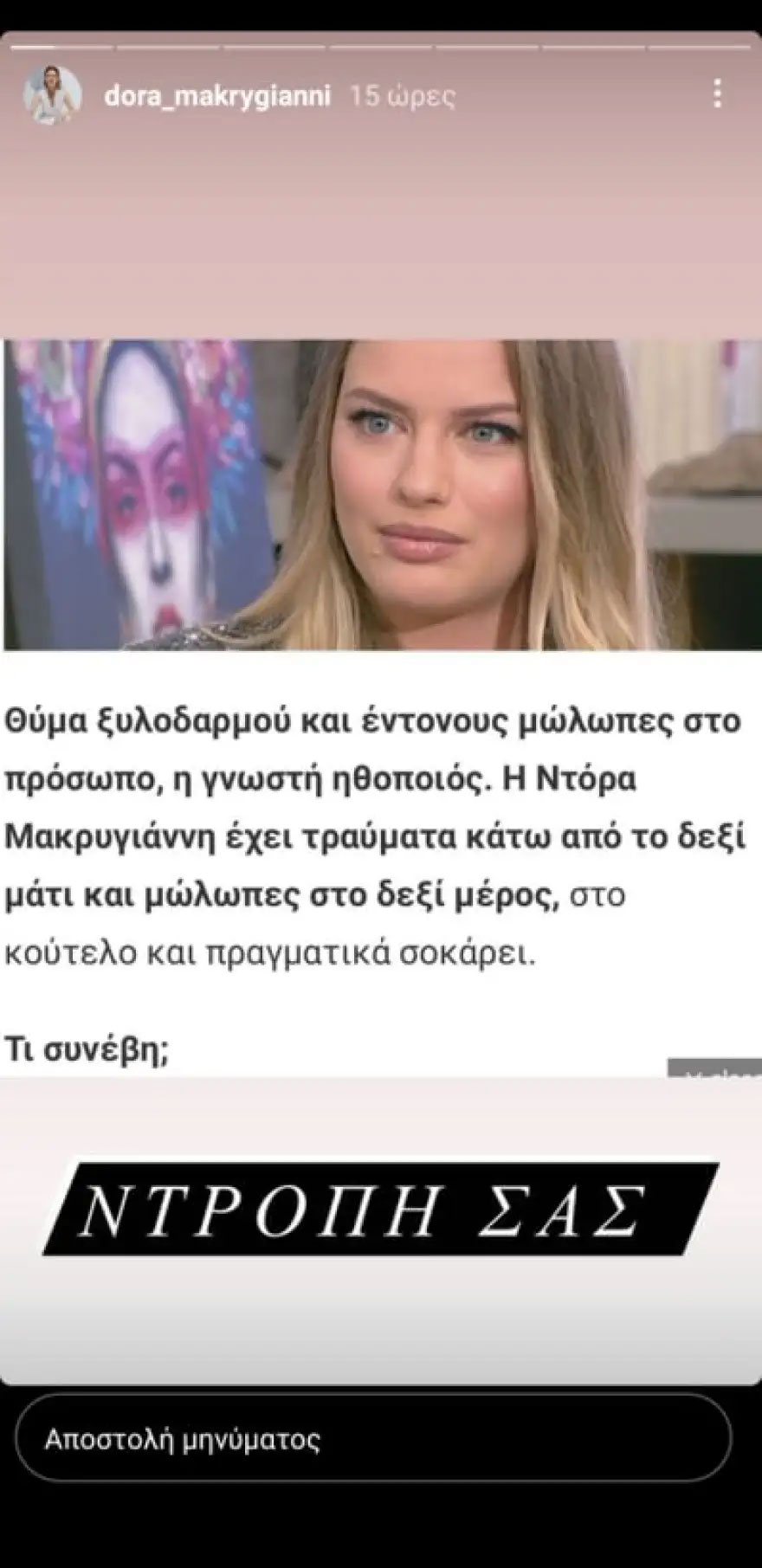
Task: Tap the Αποστολή μηνύματος message field
Action: [372, 1440]
